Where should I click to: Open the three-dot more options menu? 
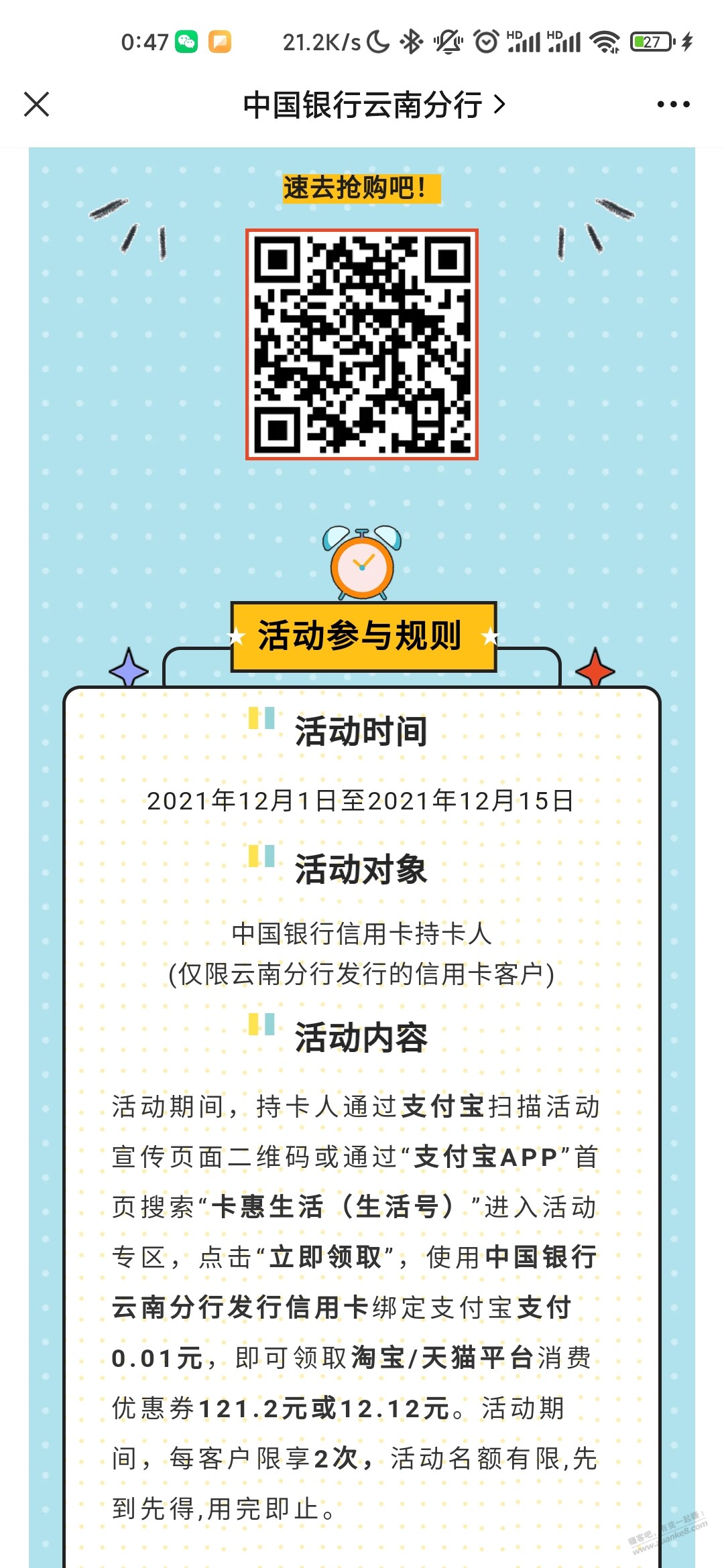tap(673, 105)
